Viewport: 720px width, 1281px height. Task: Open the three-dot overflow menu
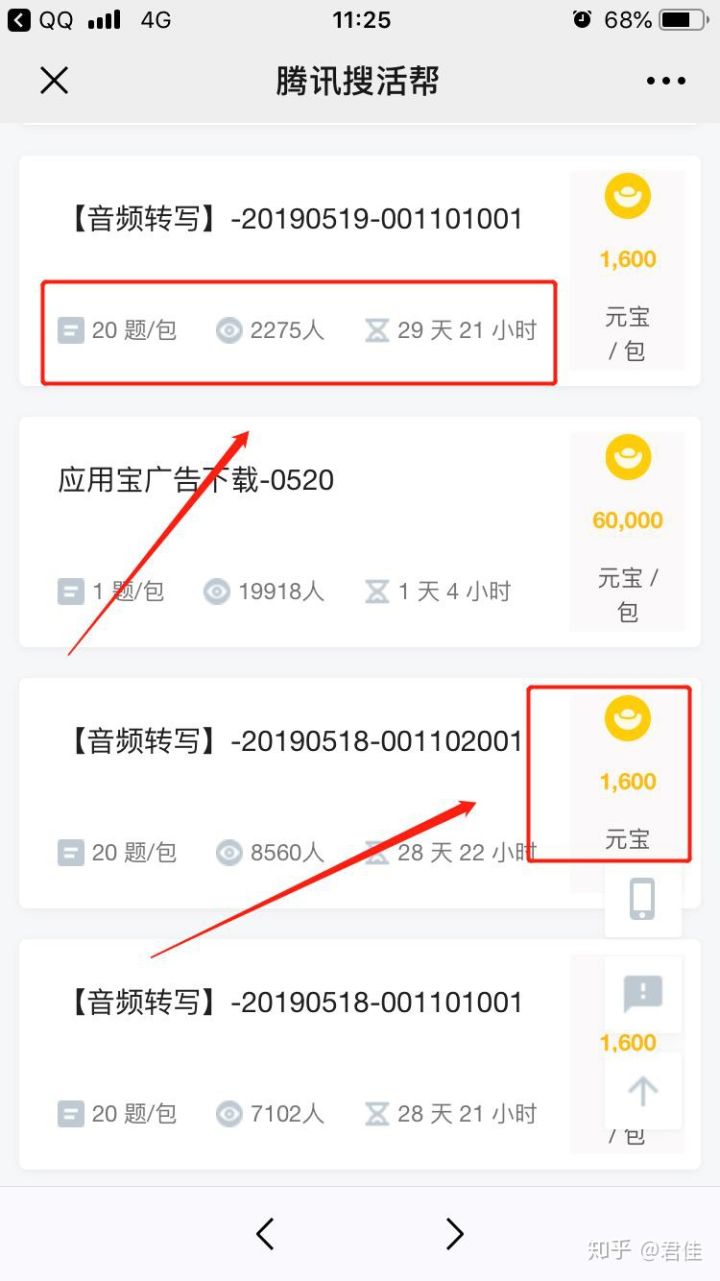tap(665, 81)
